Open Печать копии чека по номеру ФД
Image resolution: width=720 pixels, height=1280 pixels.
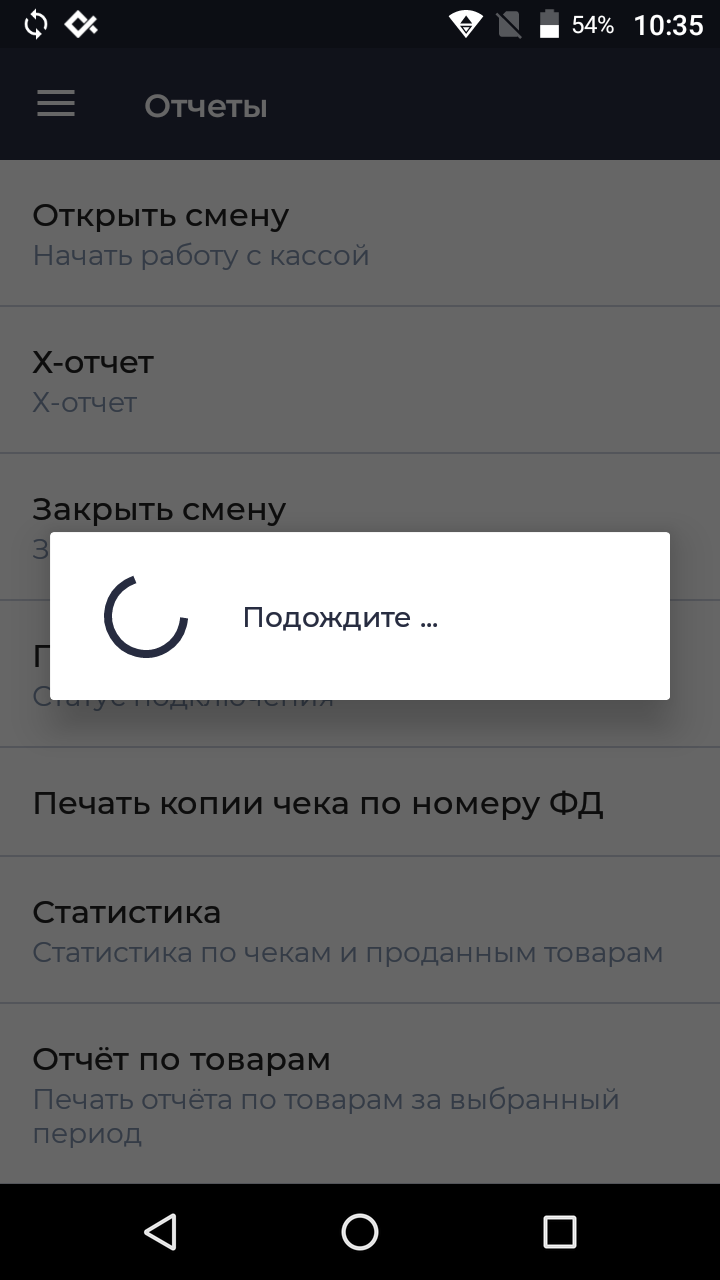(360, 802)
